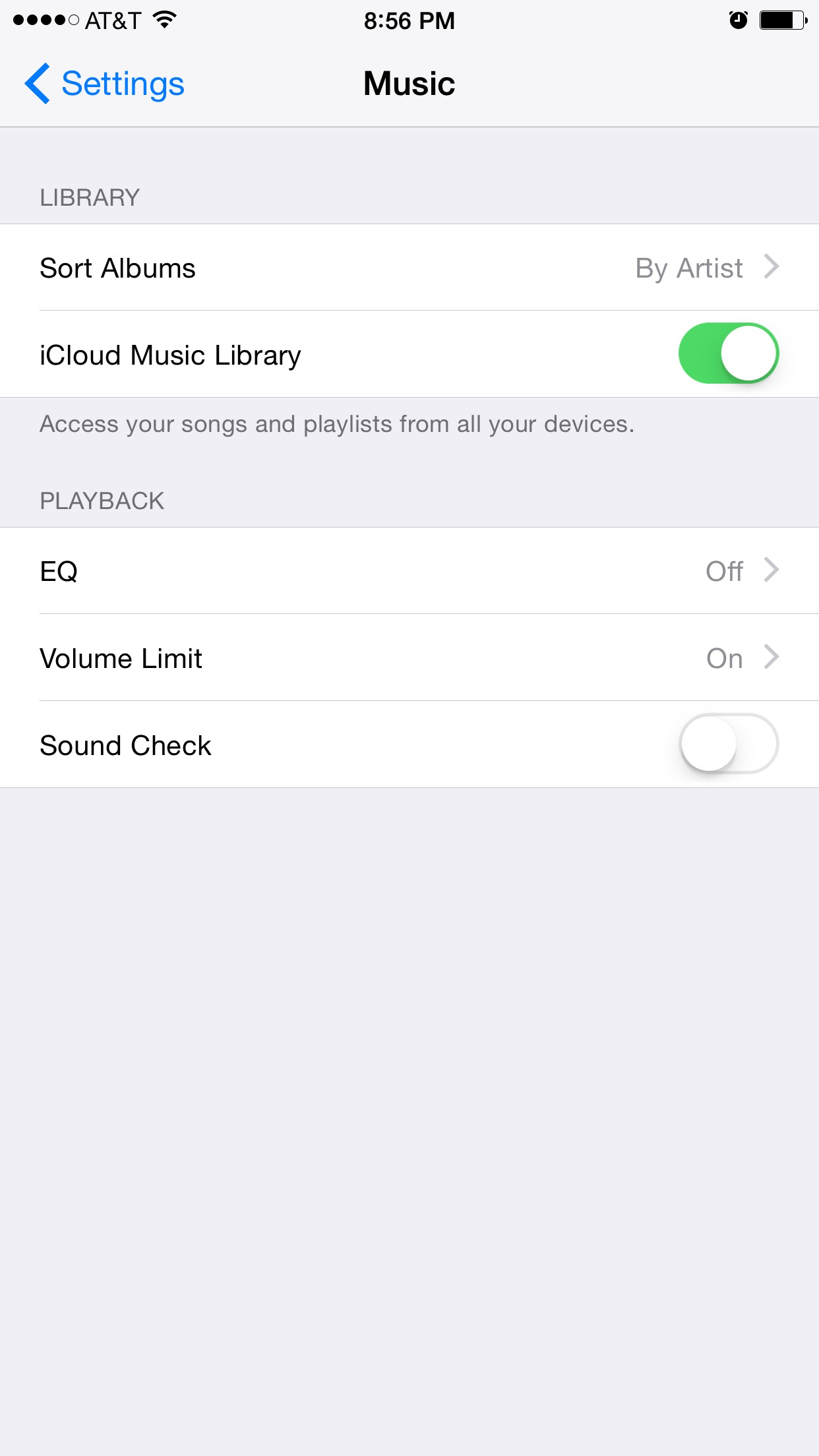Open the EQ settings

coord(409,571)
